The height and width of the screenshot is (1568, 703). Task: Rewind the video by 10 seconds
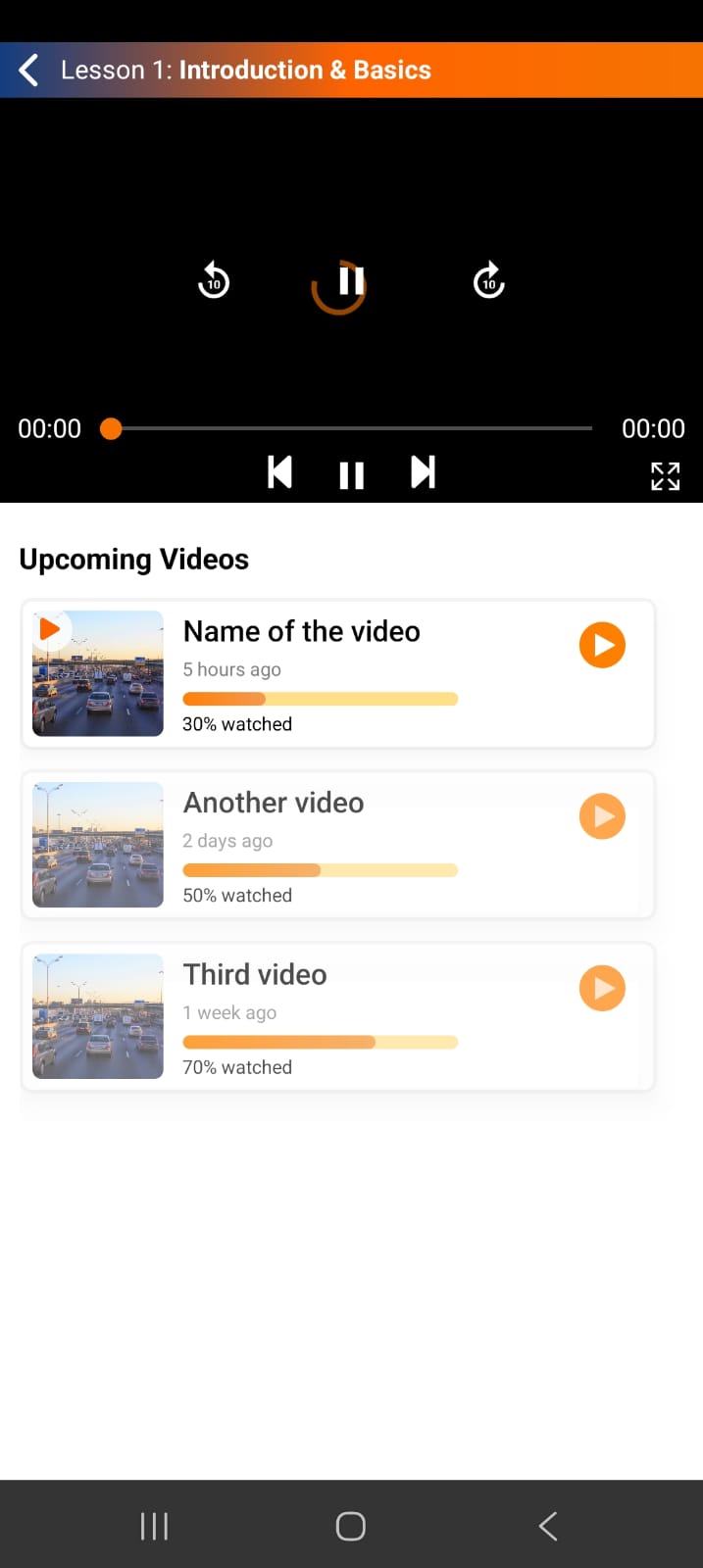point(214,281)
